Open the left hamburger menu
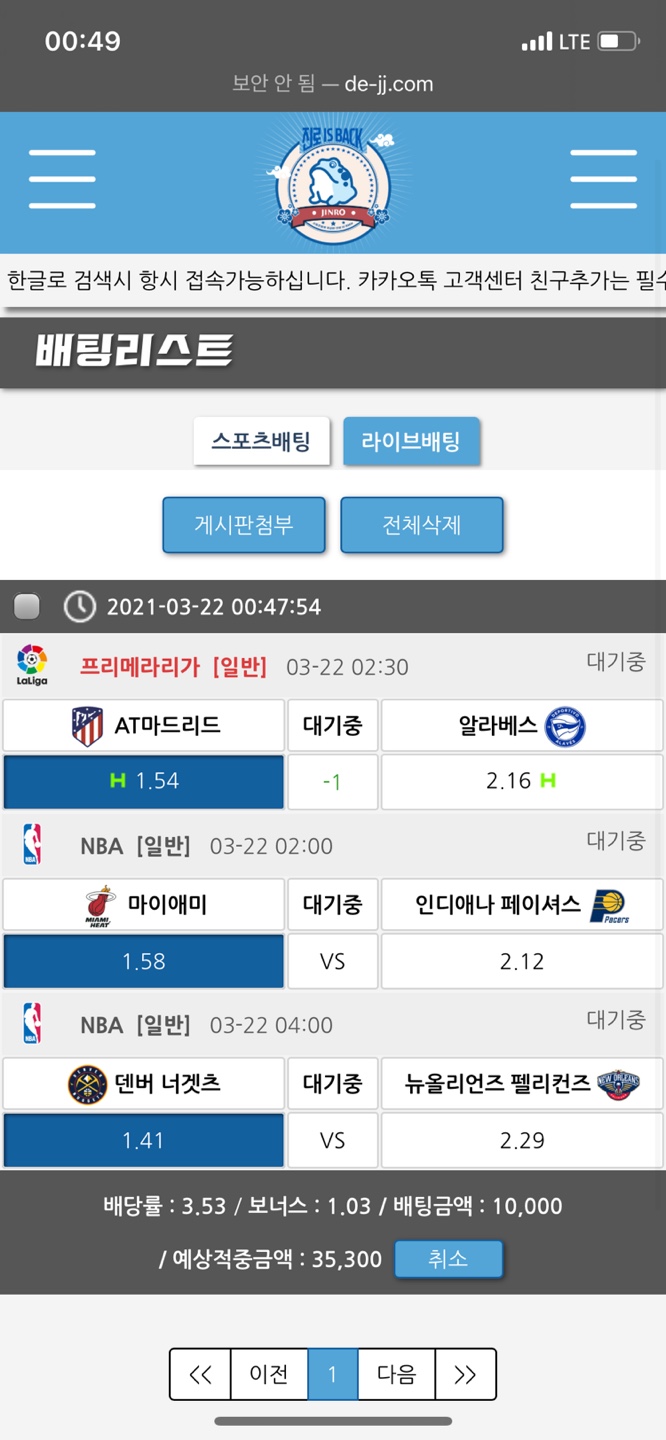This screenshot has height=1440, width=666. pos(62,179)
